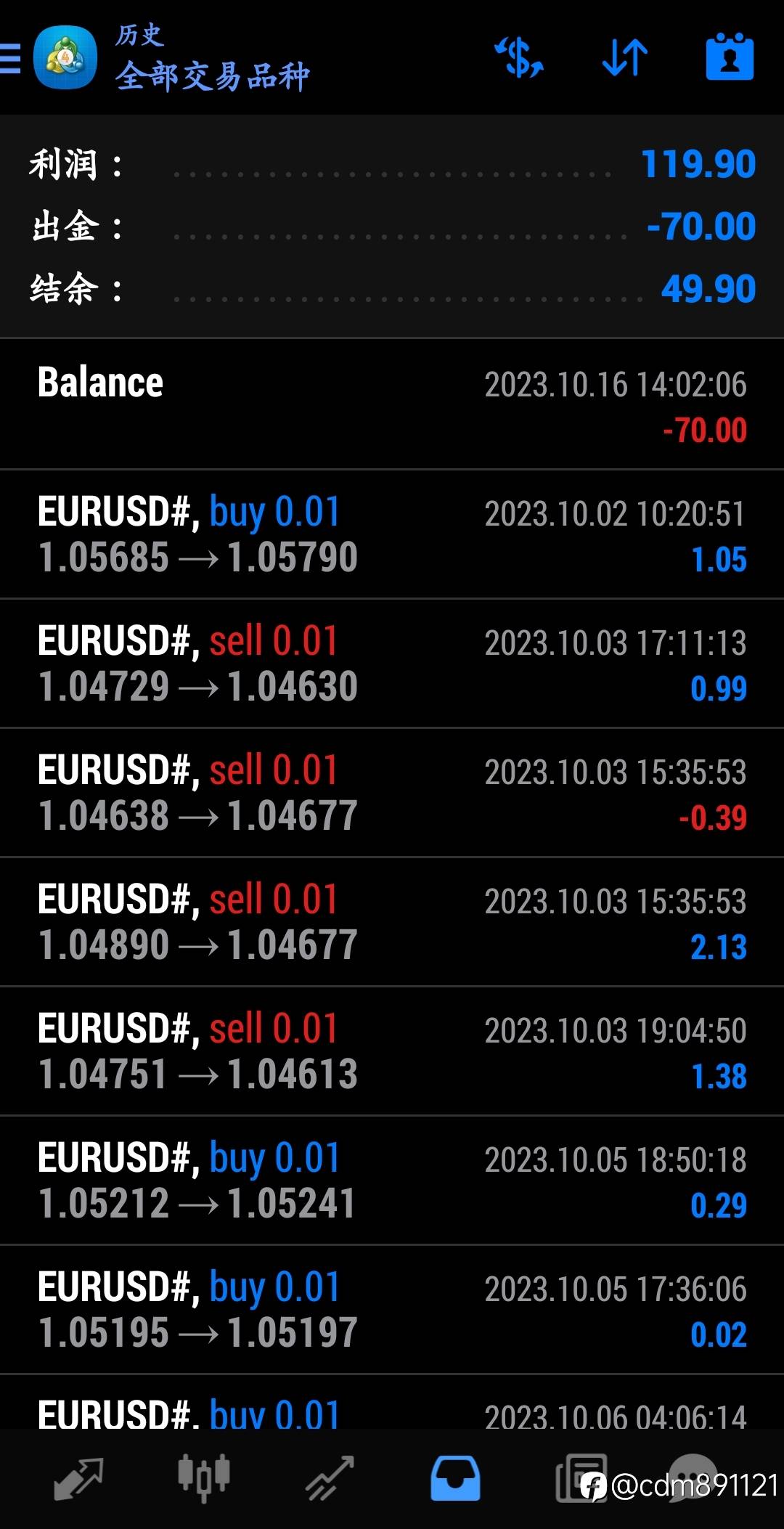Open the hamburger drawer menu
This screenshot has height=1529, width=784.
[10, 58]
